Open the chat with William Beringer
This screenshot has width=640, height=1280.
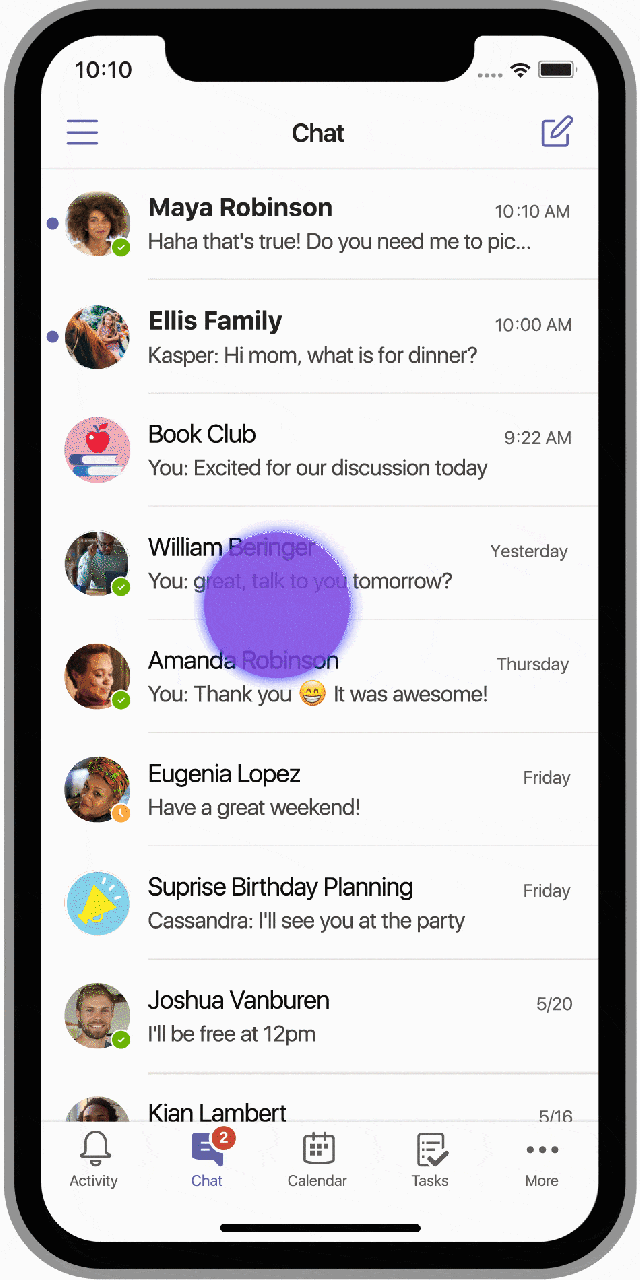pyautogui.click(x=340, y=563)
